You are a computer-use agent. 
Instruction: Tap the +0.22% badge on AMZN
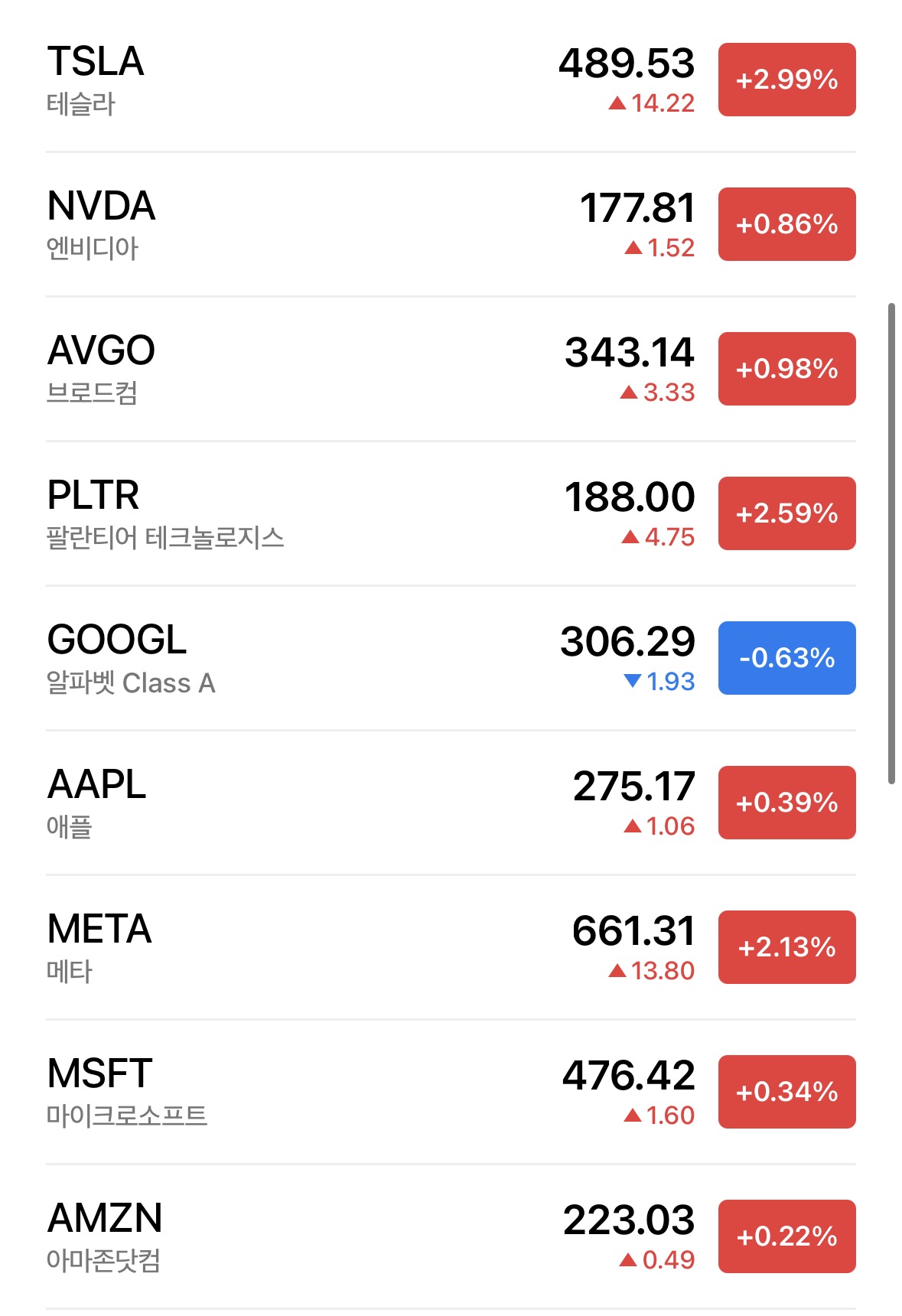[x=786, y=1236]
